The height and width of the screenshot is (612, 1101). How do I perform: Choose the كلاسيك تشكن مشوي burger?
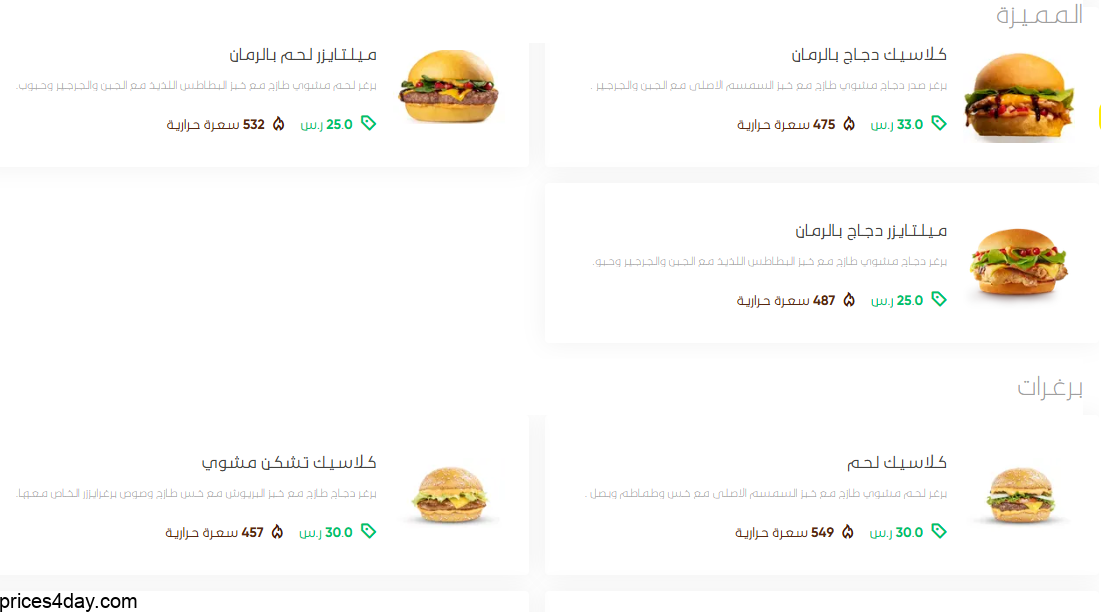pyautogui.click(x=289, y=463)
